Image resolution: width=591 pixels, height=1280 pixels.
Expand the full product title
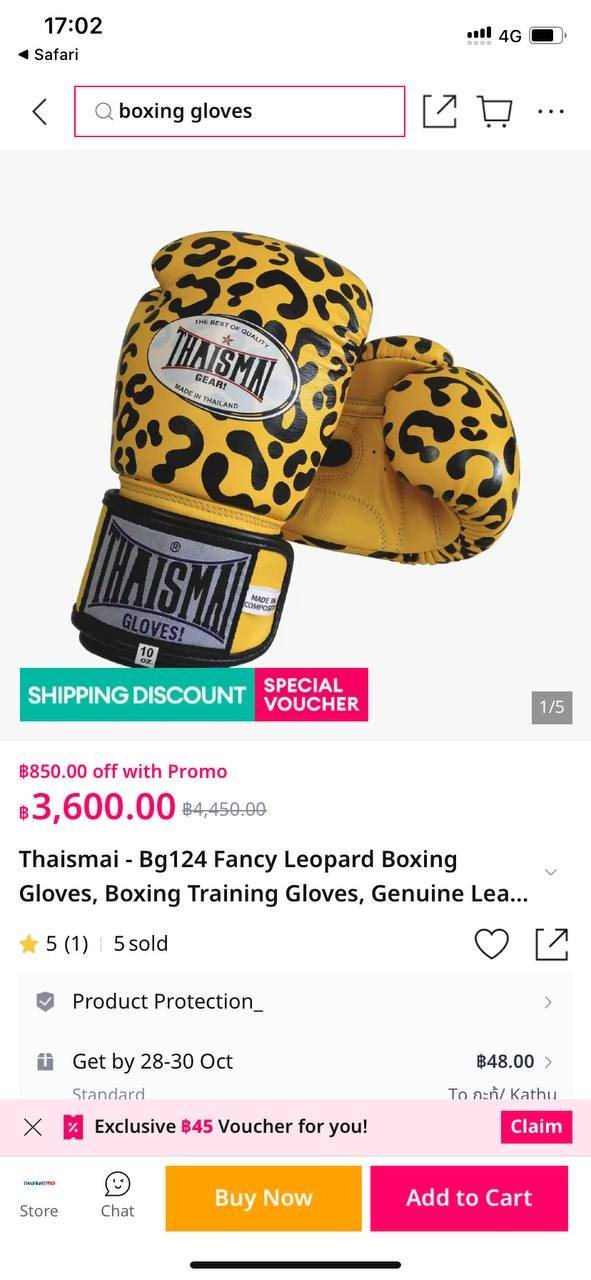(x=550, y=872)
